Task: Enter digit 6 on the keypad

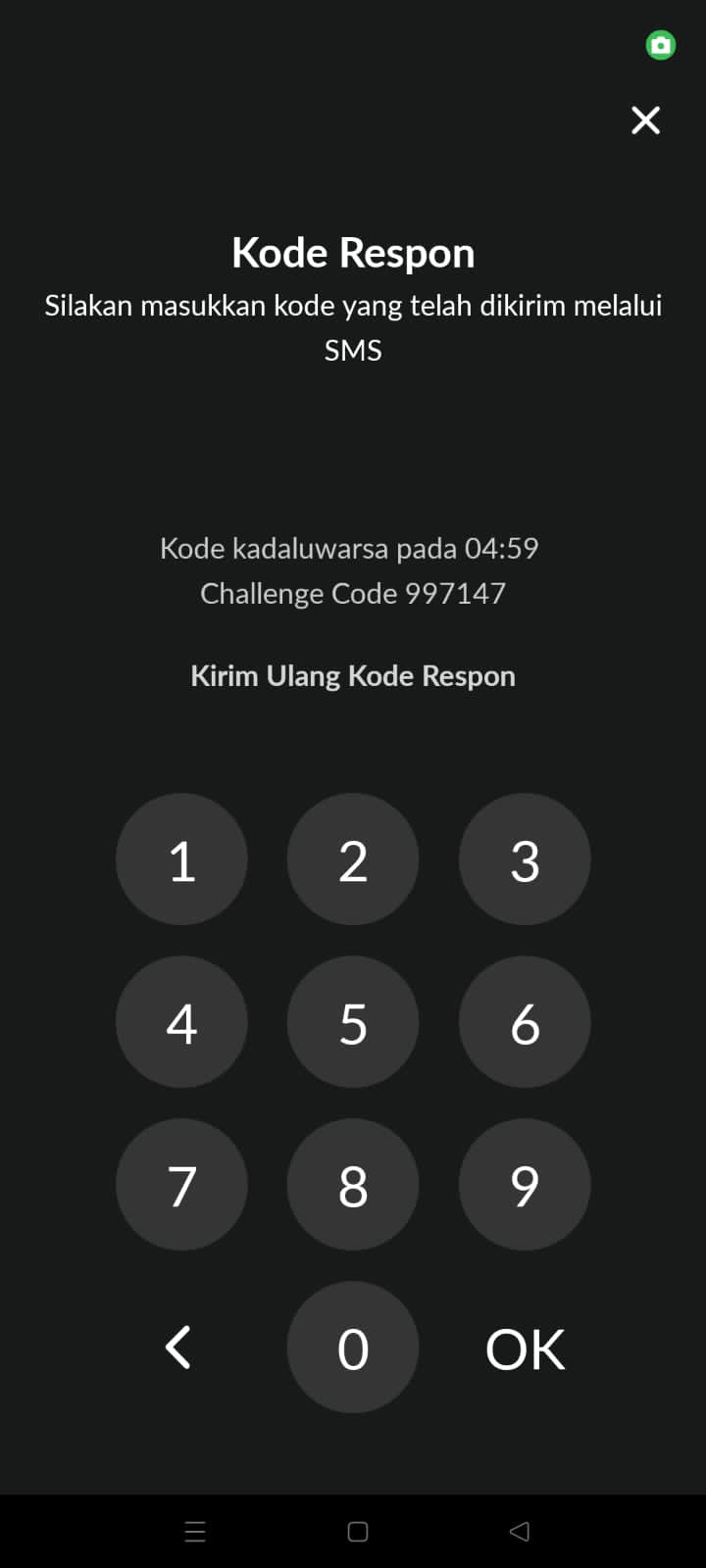Action: pyautogui.click(x=525, y=1022)
